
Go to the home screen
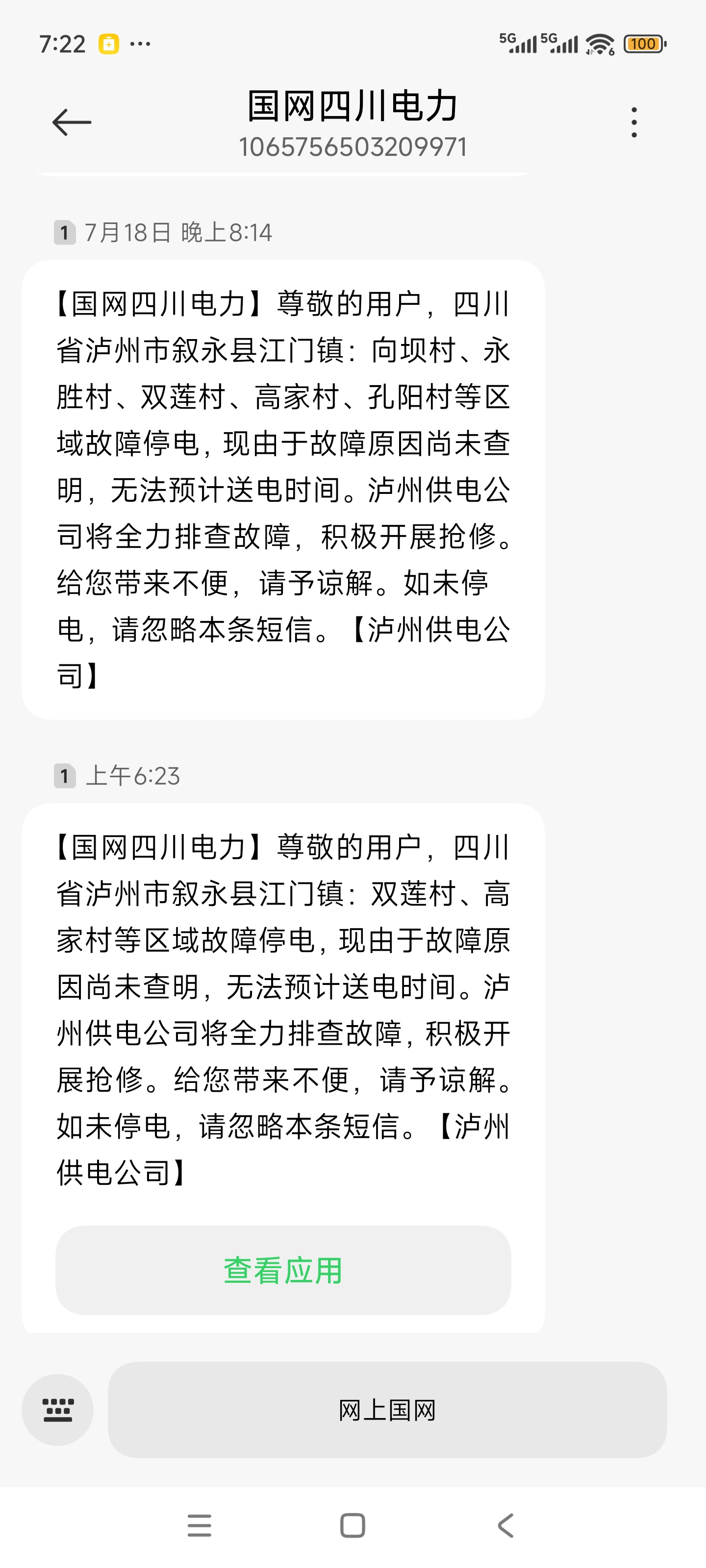(353, 1526)
